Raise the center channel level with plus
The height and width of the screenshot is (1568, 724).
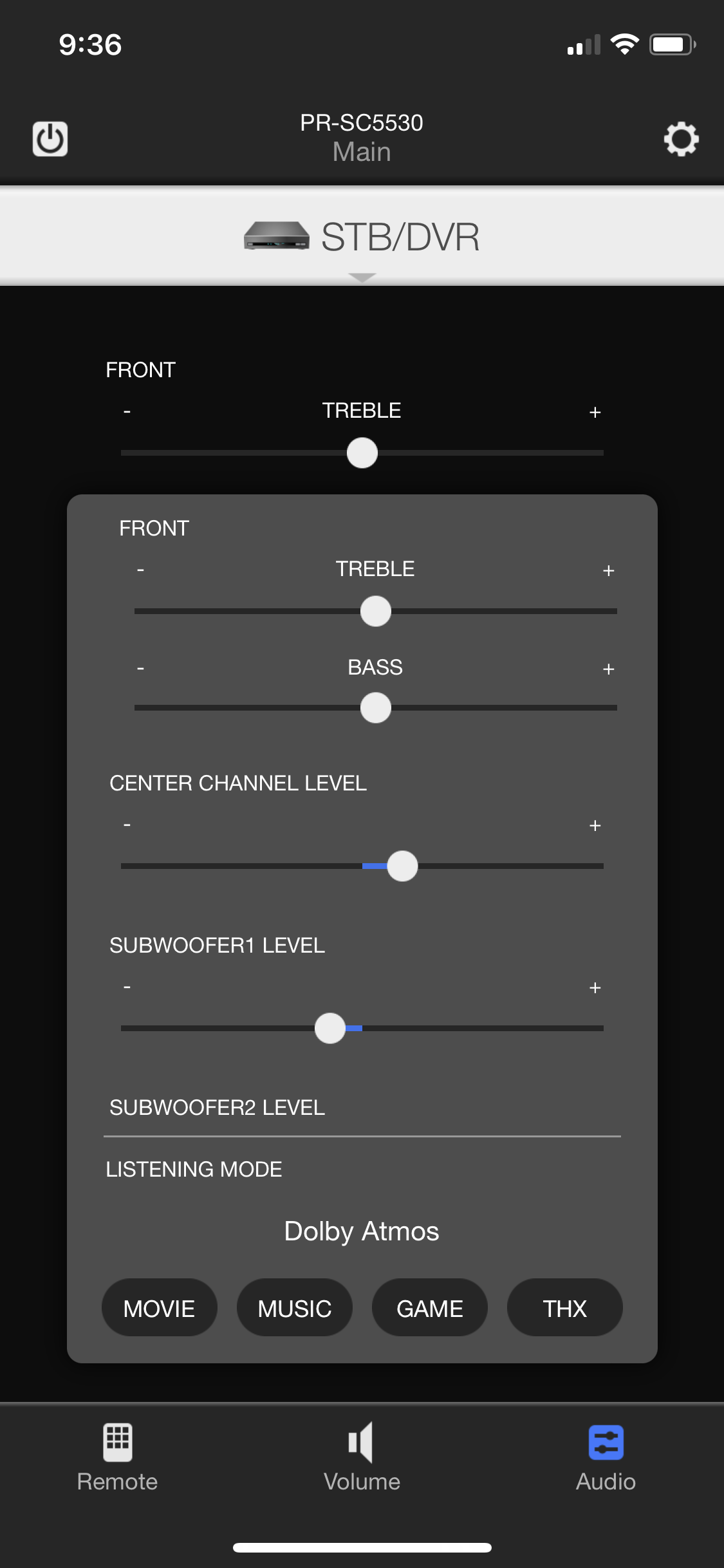point(595,826)
